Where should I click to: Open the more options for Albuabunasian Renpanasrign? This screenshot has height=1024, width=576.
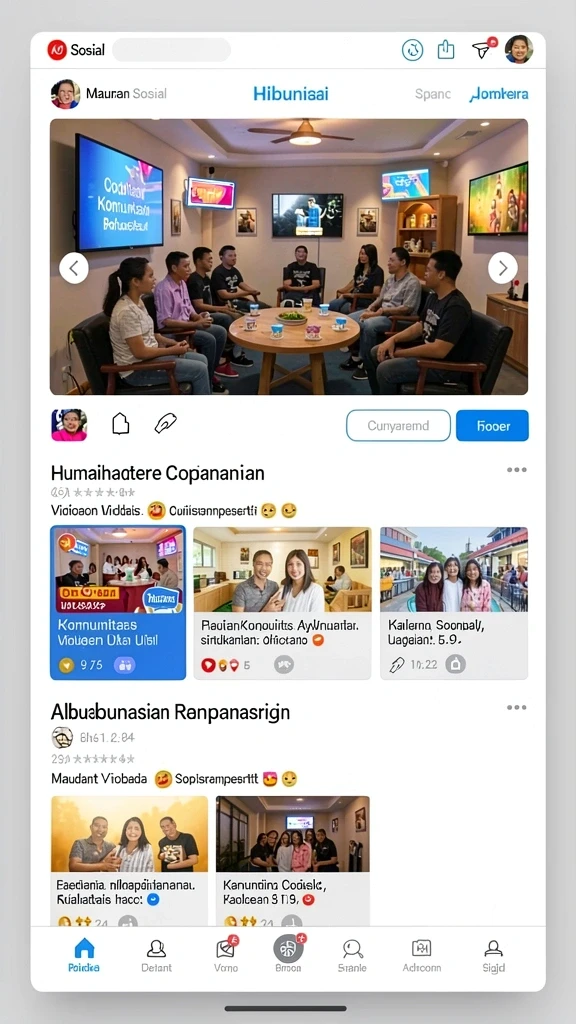(517, 707)
